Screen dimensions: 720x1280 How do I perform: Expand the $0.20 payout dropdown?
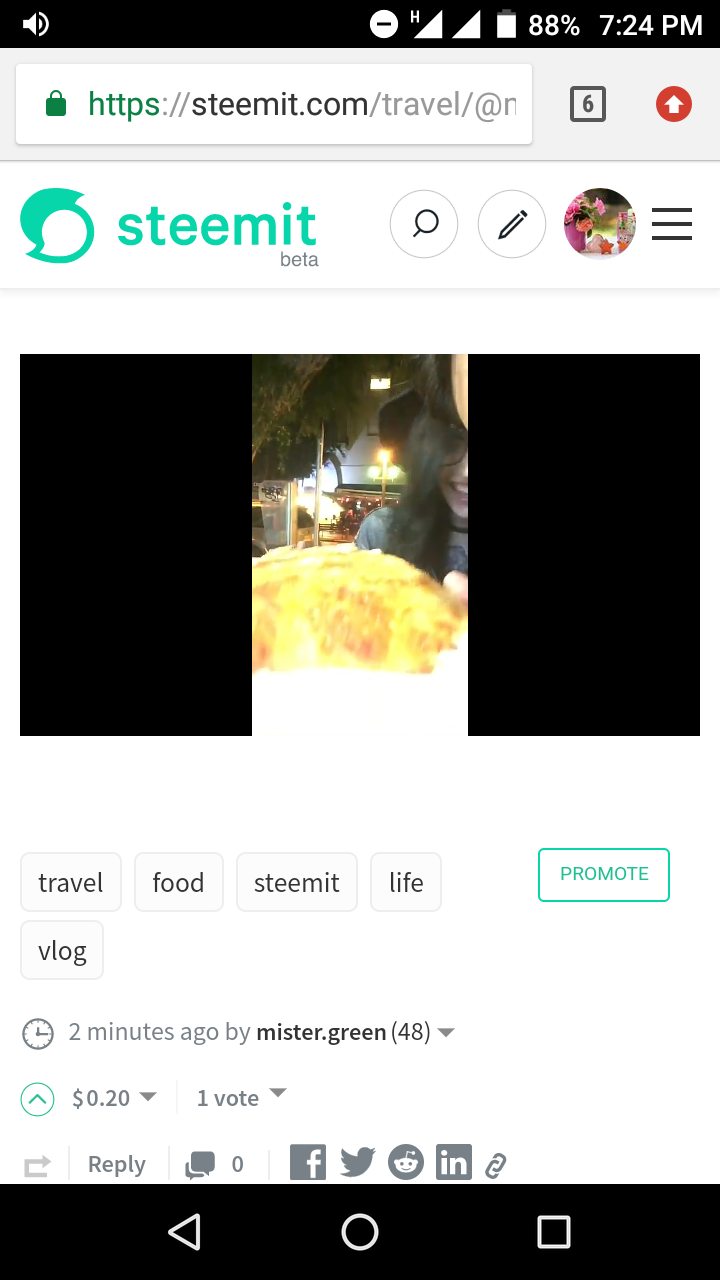(114, 1098)
